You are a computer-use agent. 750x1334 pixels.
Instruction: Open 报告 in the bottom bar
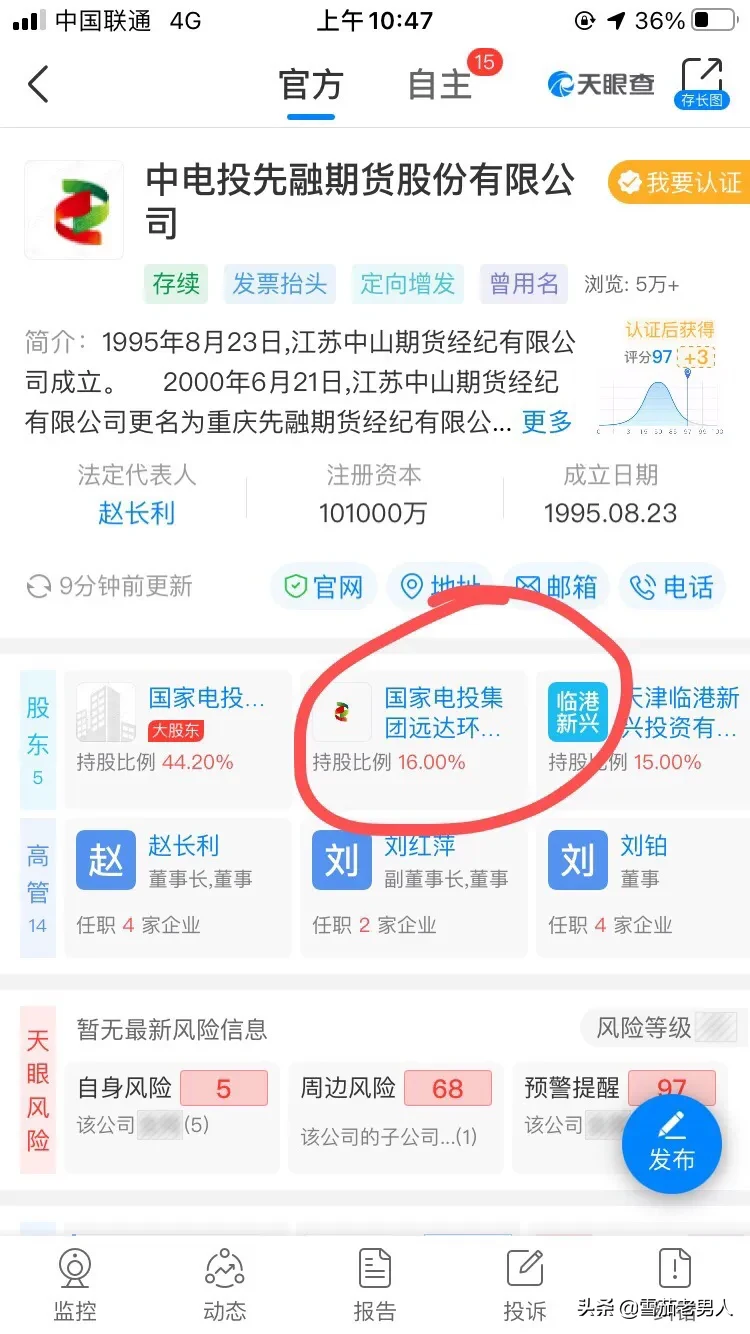click(375, 1284)
